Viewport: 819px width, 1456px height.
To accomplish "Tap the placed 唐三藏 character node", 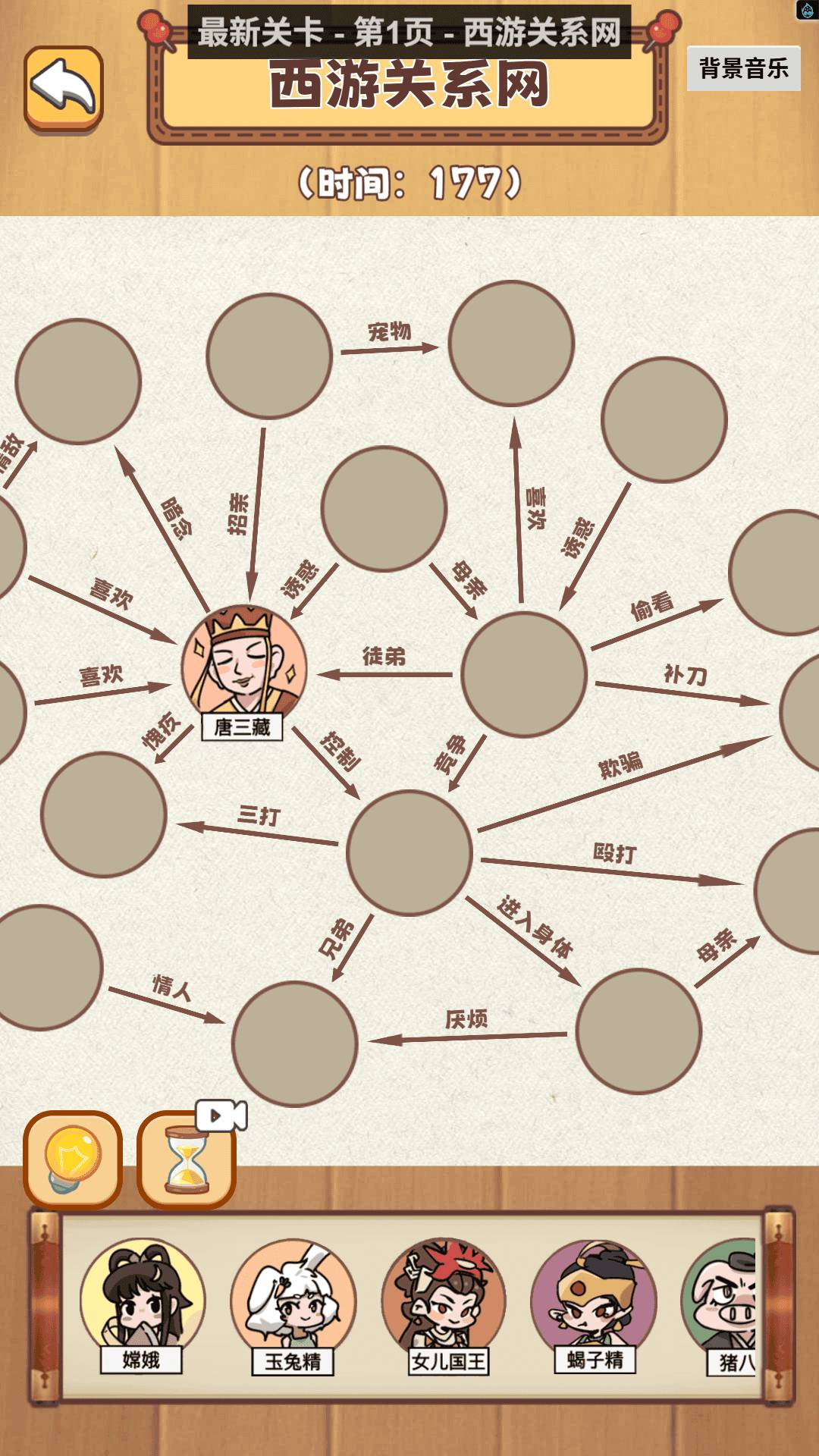I will tap(243, 667).
